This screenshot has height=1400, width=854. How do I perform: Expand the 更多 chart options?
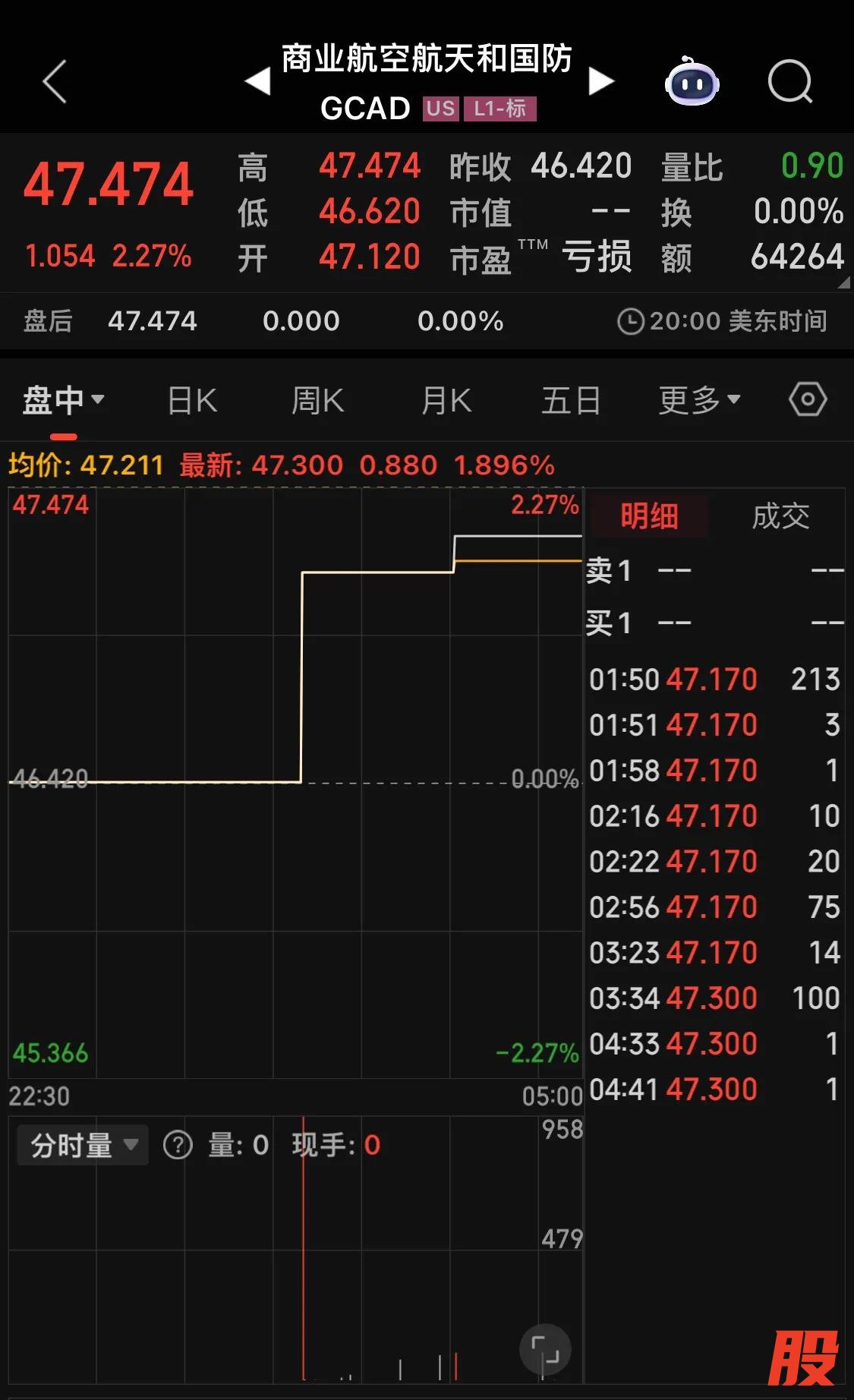click(698, 400)
